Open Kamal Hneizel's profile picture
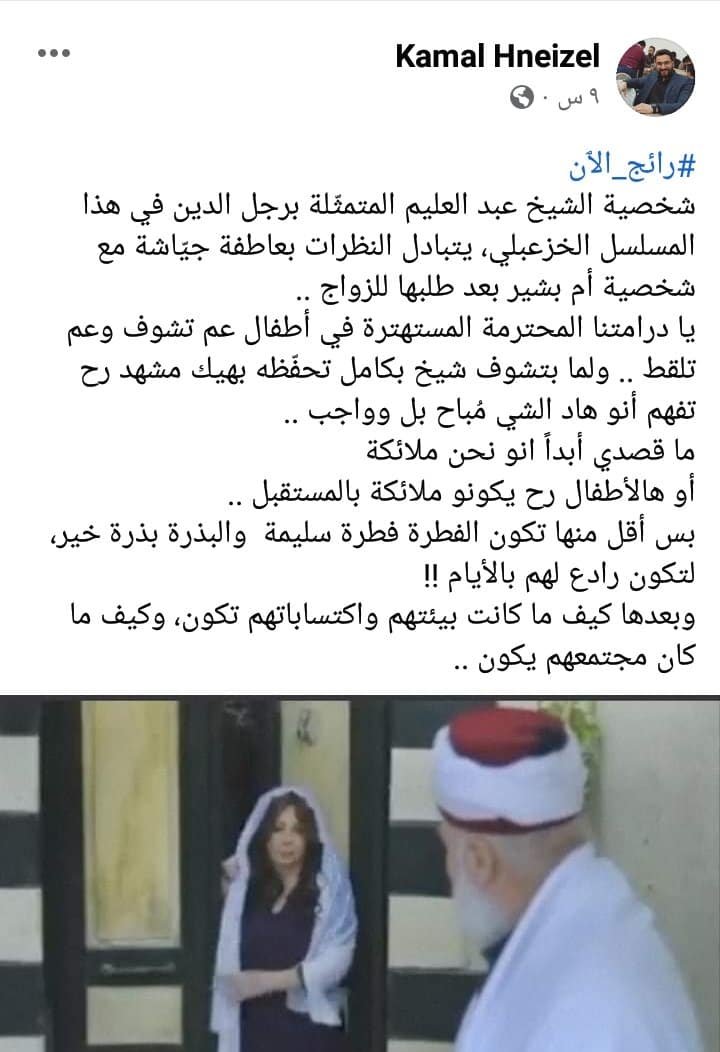The height and width of the screenshot is (1052, 720). (x=655, y=73)
